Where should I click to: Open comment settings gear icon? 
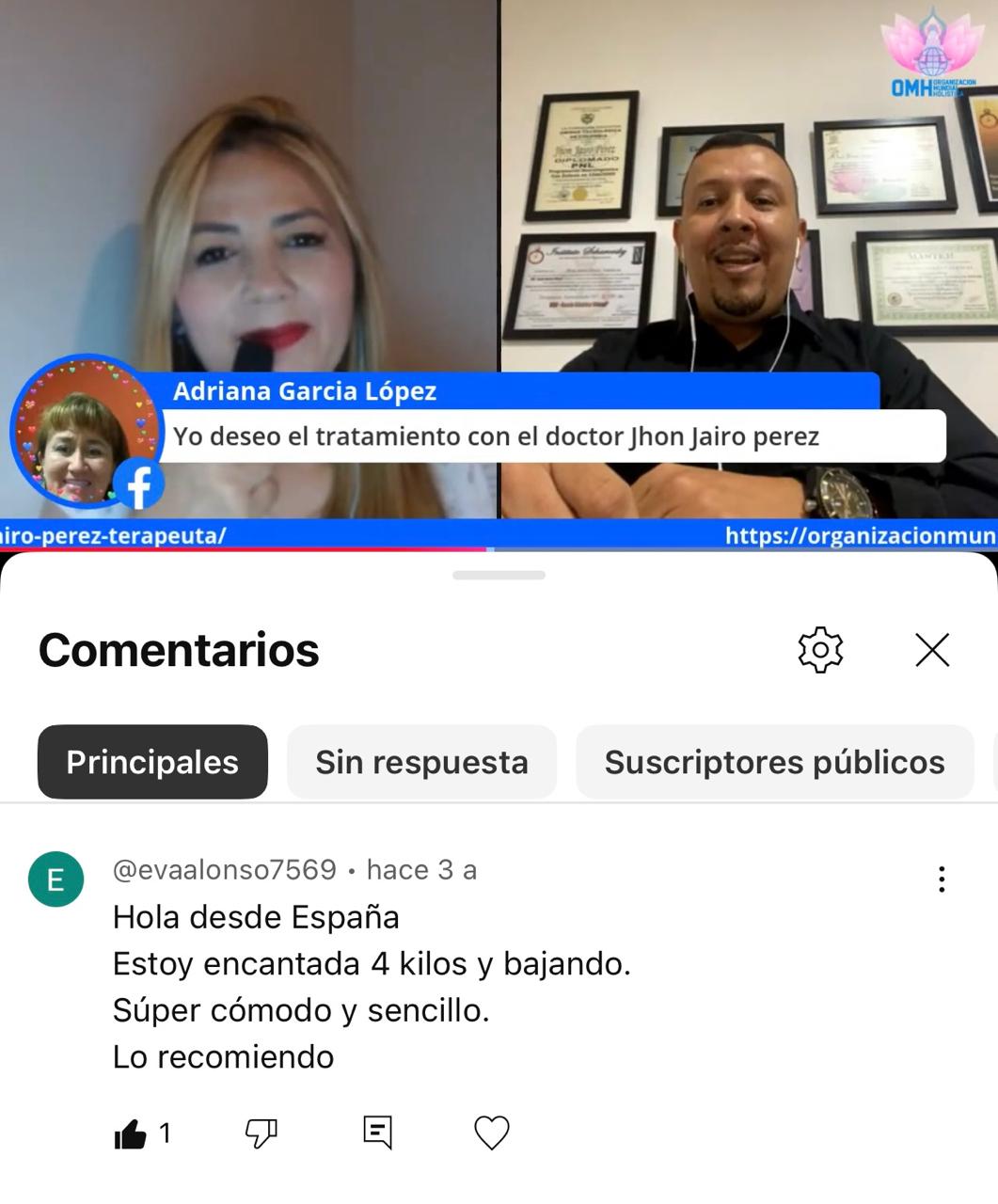pos(820,650)
